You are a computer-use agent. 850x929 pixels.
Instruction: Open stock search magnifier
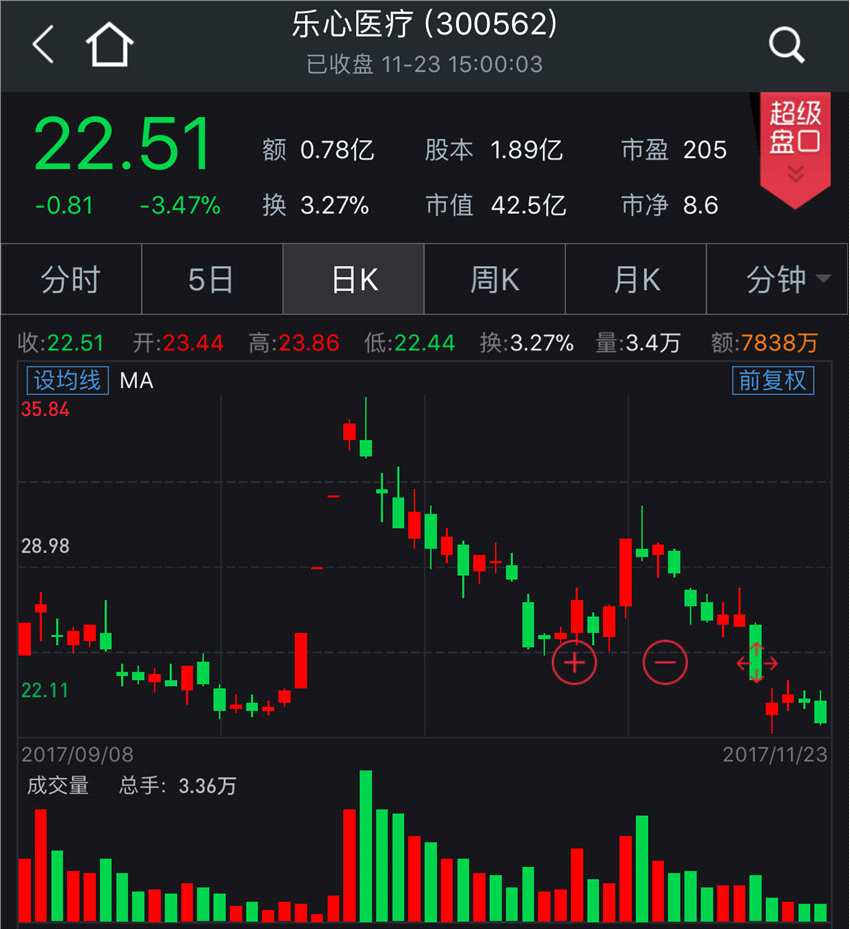click(786, 45)
